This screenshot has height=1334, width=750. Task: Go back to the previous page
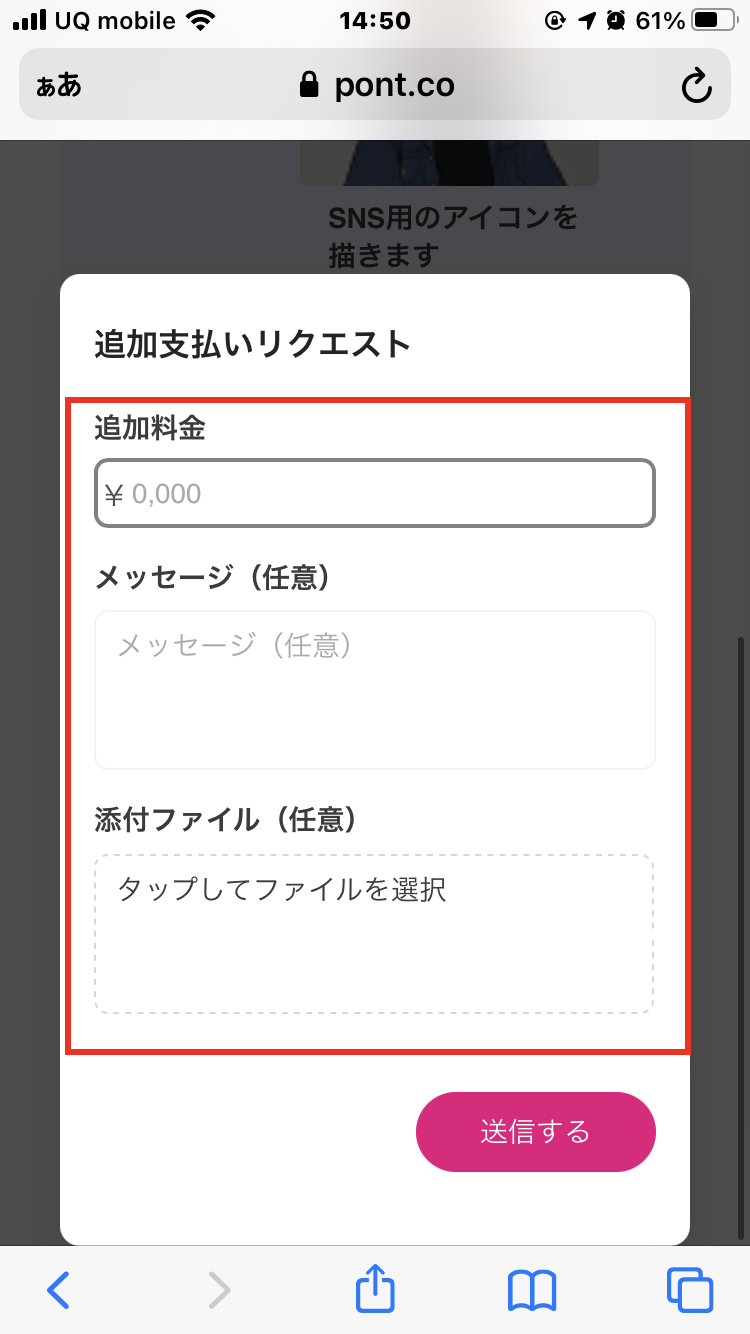59,1290
